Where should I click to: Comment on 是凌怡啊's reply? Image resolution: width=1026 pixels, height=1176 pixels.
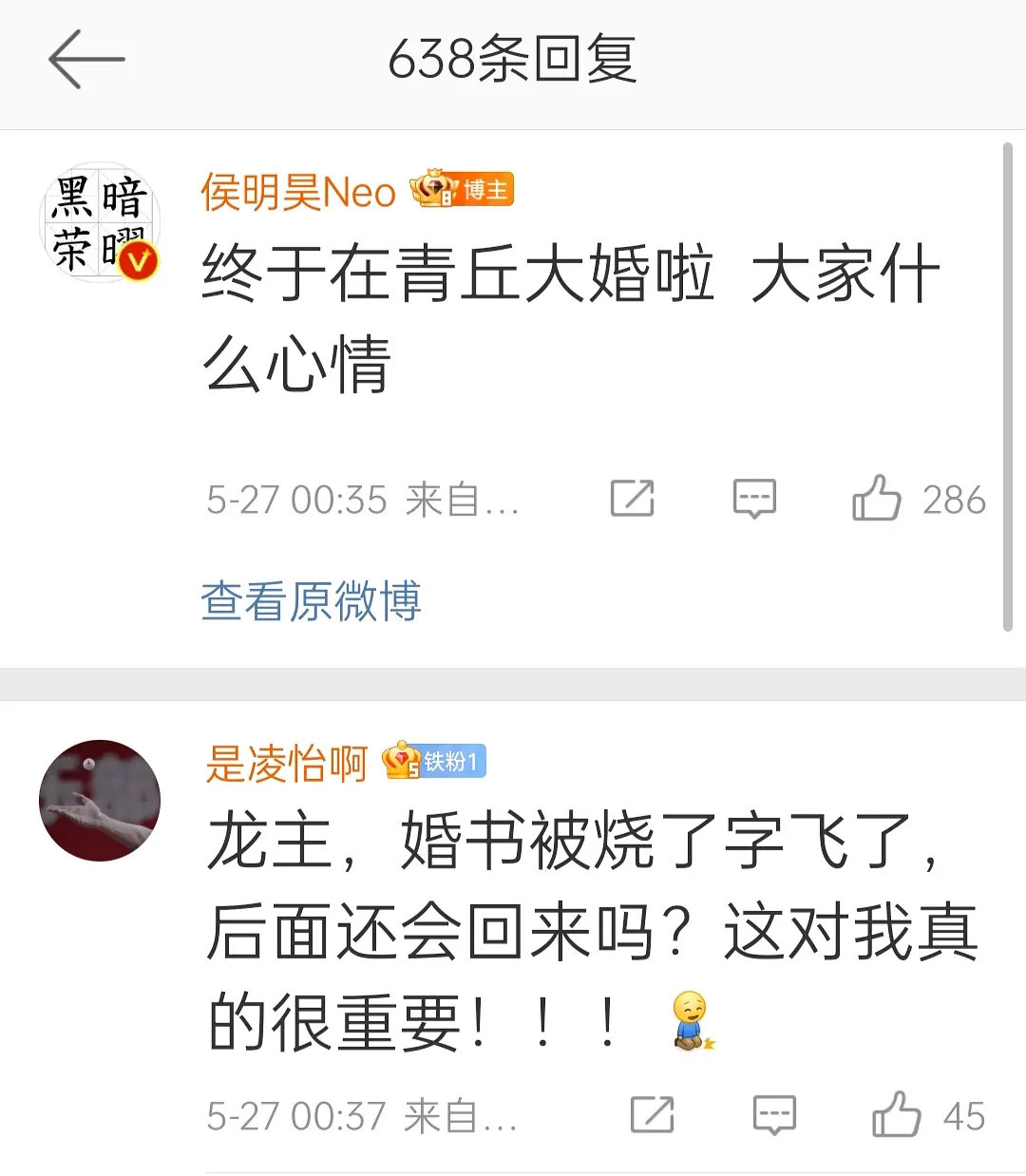[774, 1115]
